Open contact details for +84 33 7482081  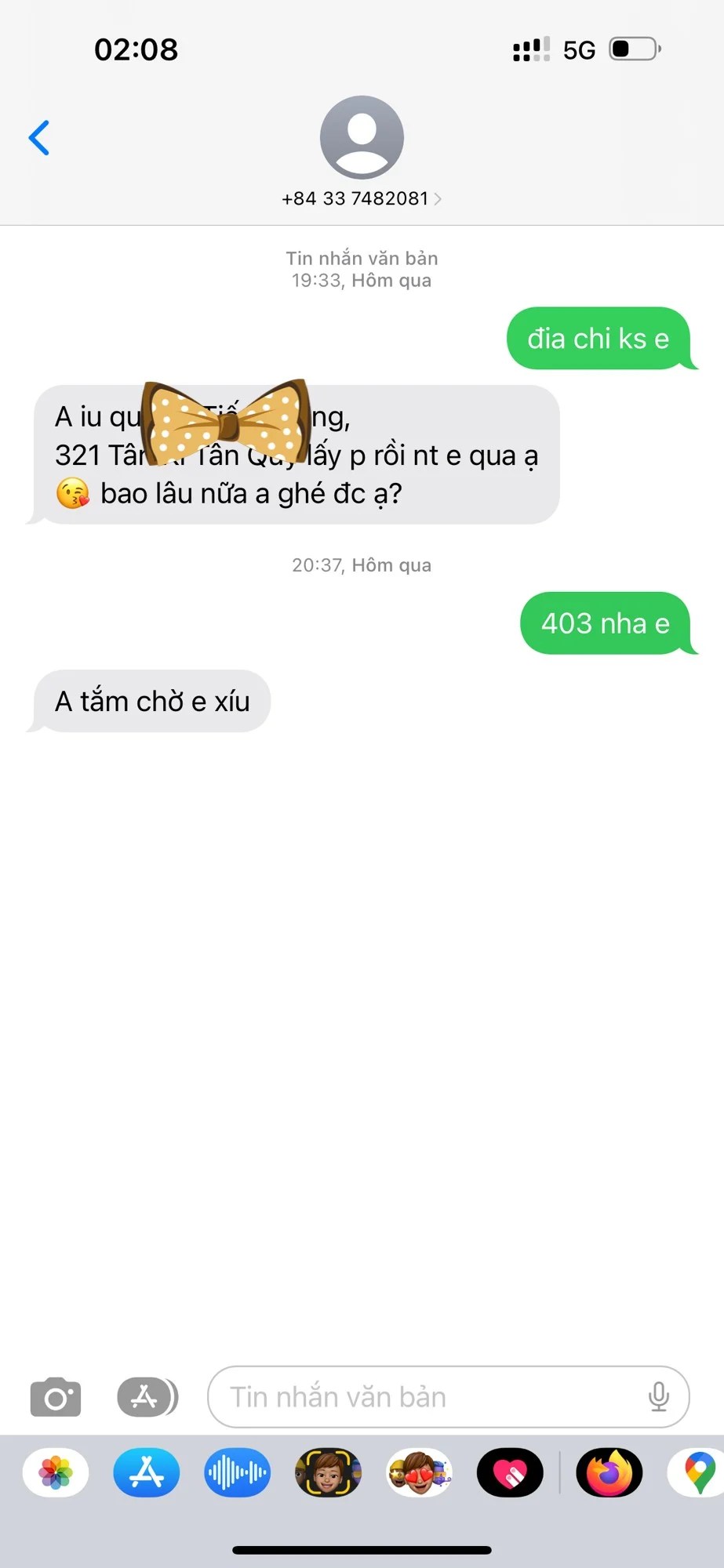pyautogui.click(x=362, y=198)
